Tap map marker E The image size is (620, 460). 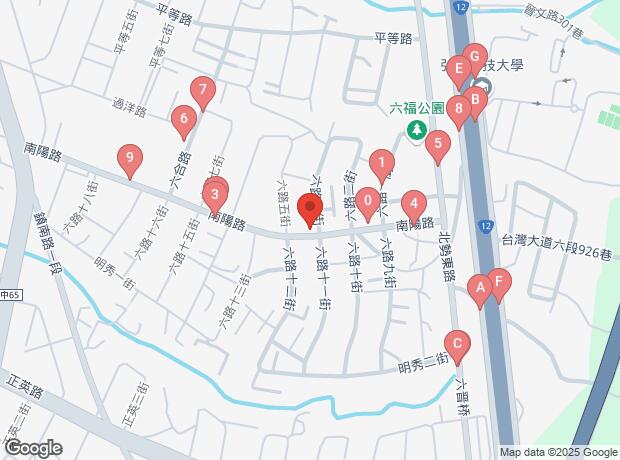pyautogui.click(x=457, y=68)
